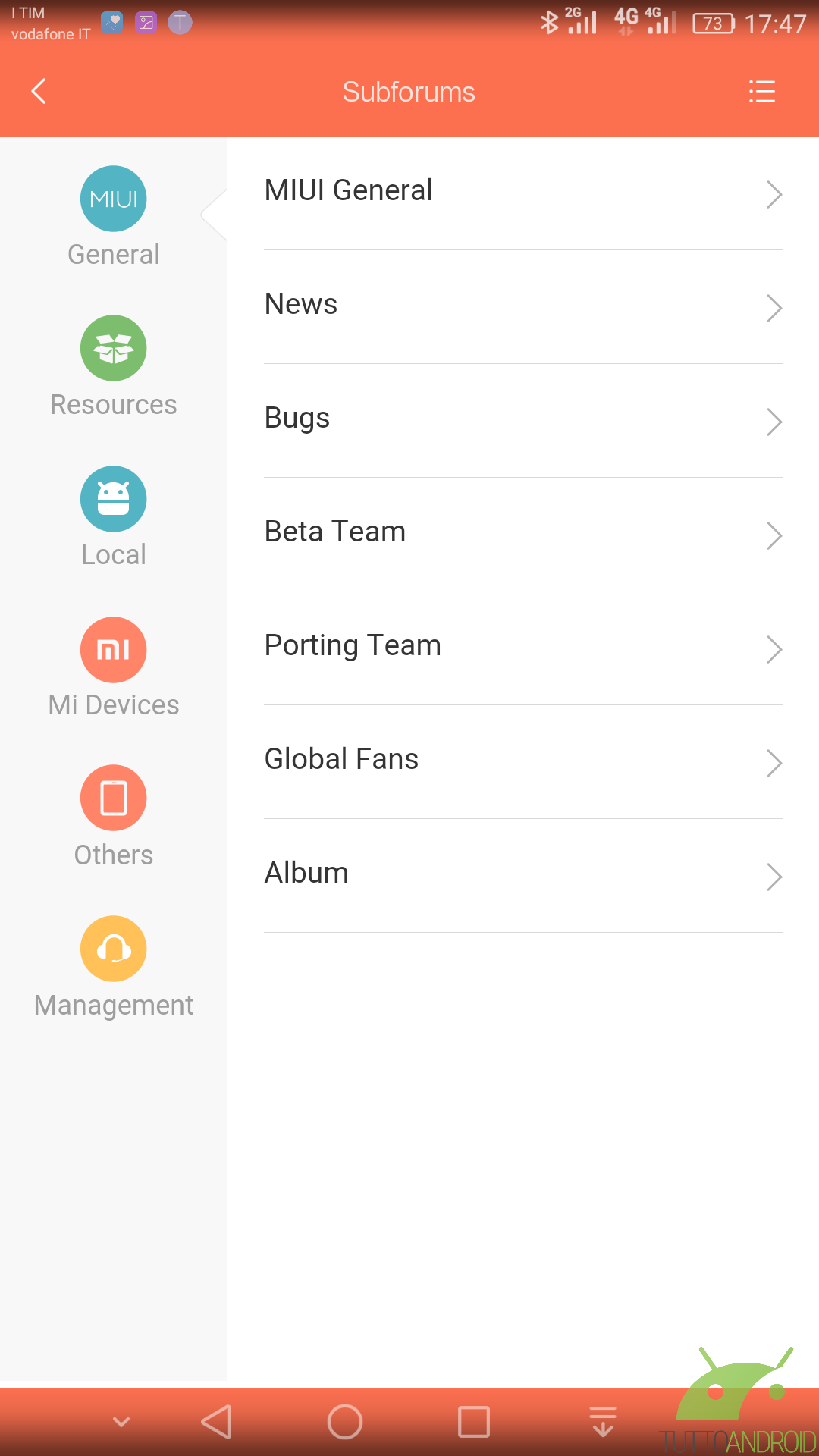The image size is (819, 1456).
Task: Open the Bugs subforum
Action: (522, 420)
